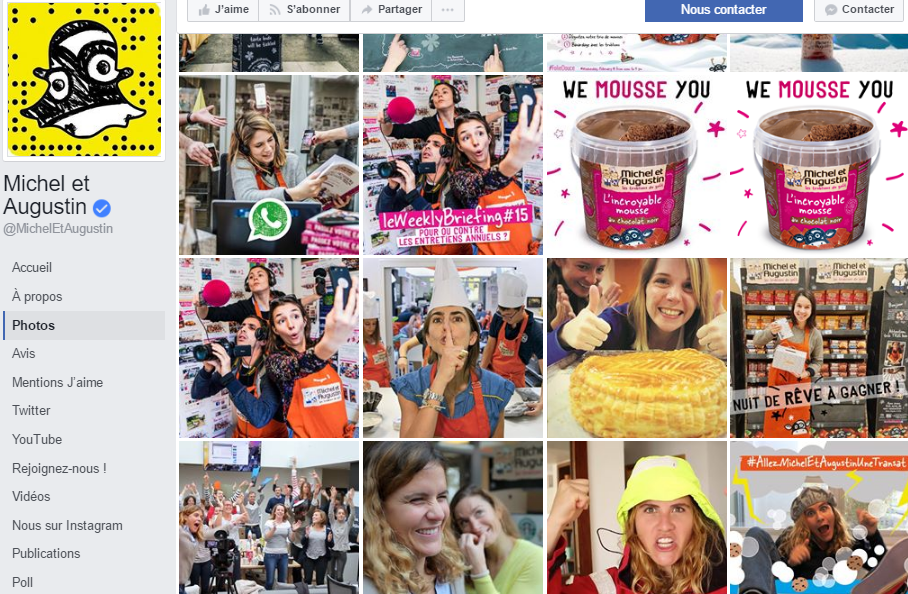Viewport: 908px width, 594px height.
Task: Tap the S'abonner follow button
Action: pos(303,10)
